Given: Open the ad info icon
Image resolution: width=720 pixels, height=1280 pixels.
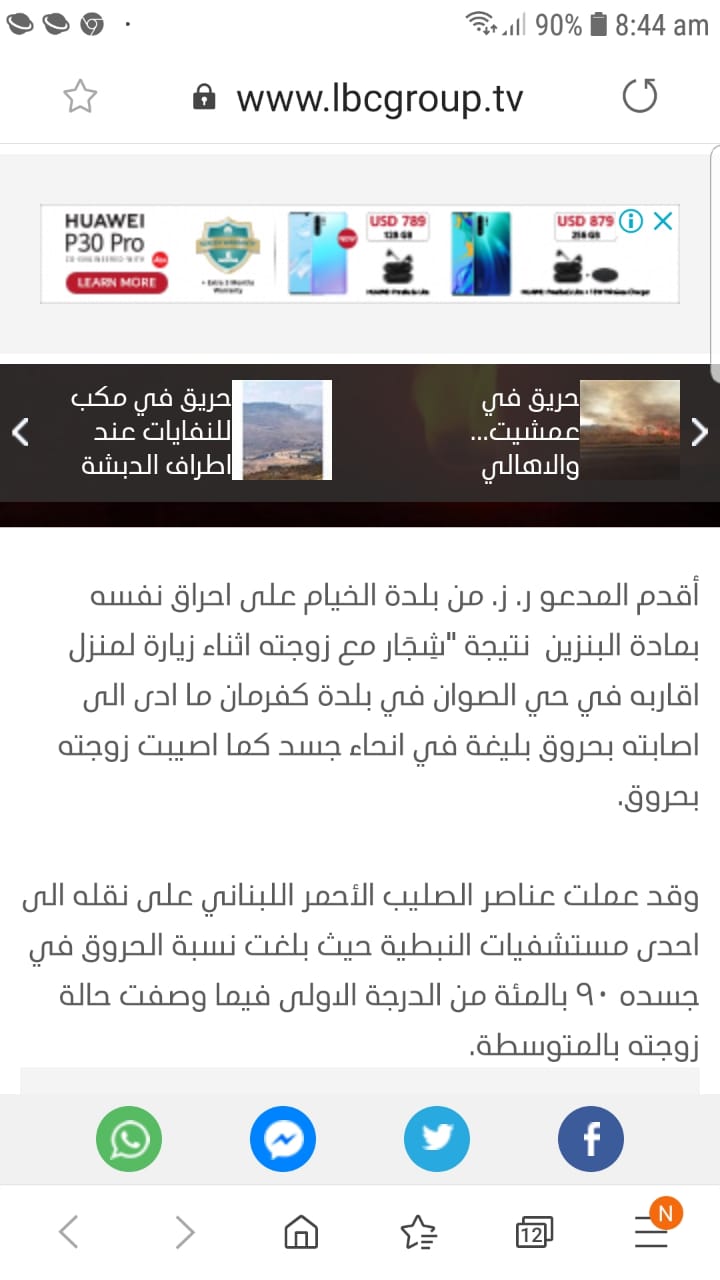Looking at the screenshot, I should pos(631,222).
